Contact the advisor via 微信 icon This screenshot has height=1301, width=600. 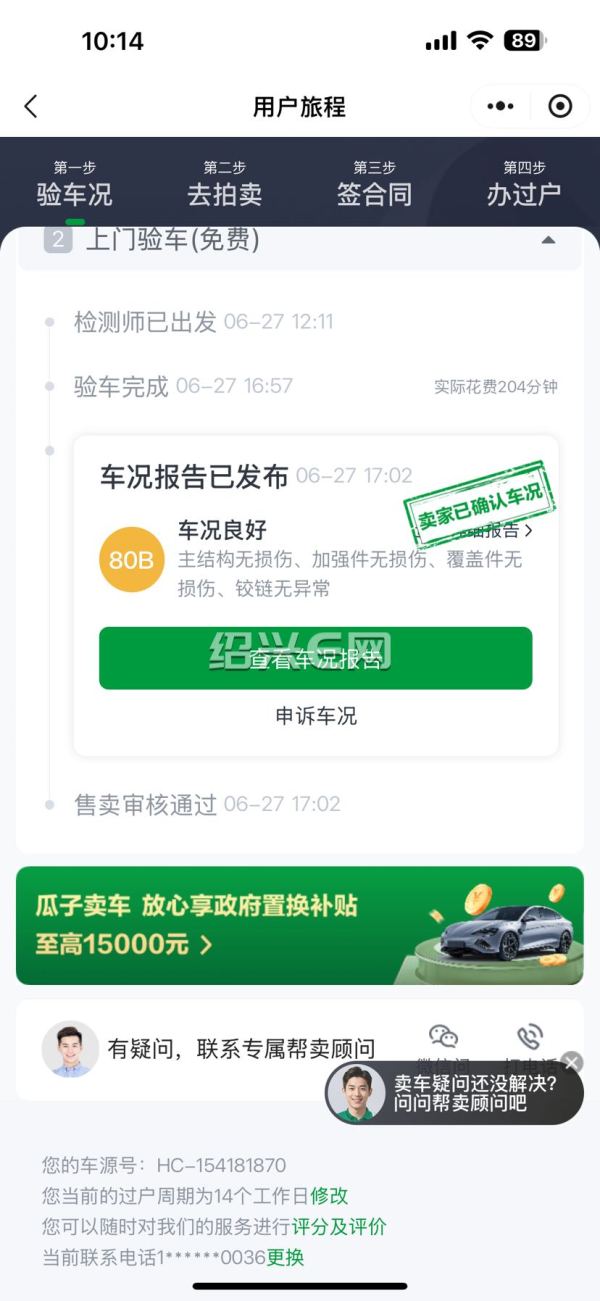[x=443, y=1040]
